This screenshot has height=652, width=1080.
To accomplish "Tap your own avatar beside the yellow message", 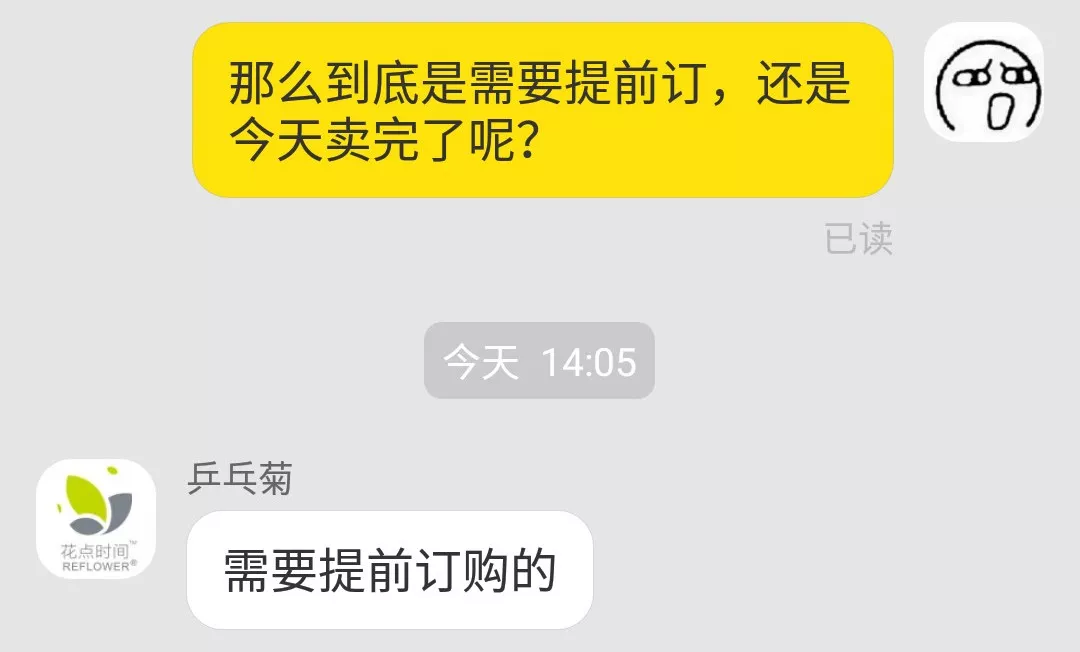I will click(983, 82).
